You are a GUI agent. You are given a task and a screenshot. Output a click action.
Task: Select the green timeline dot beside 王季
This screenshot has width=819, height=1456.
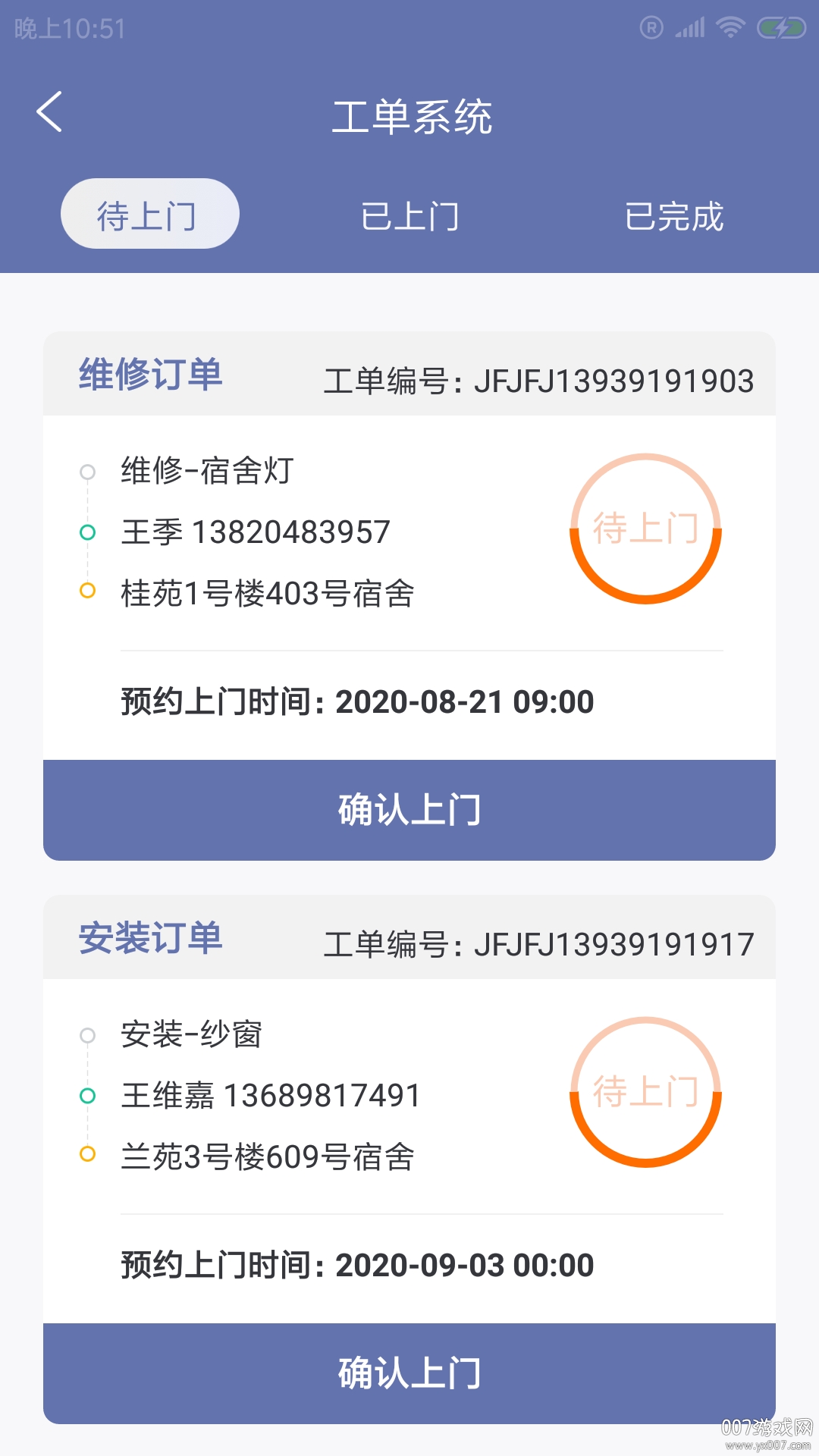pyautogui.click(x=89, y=532)
